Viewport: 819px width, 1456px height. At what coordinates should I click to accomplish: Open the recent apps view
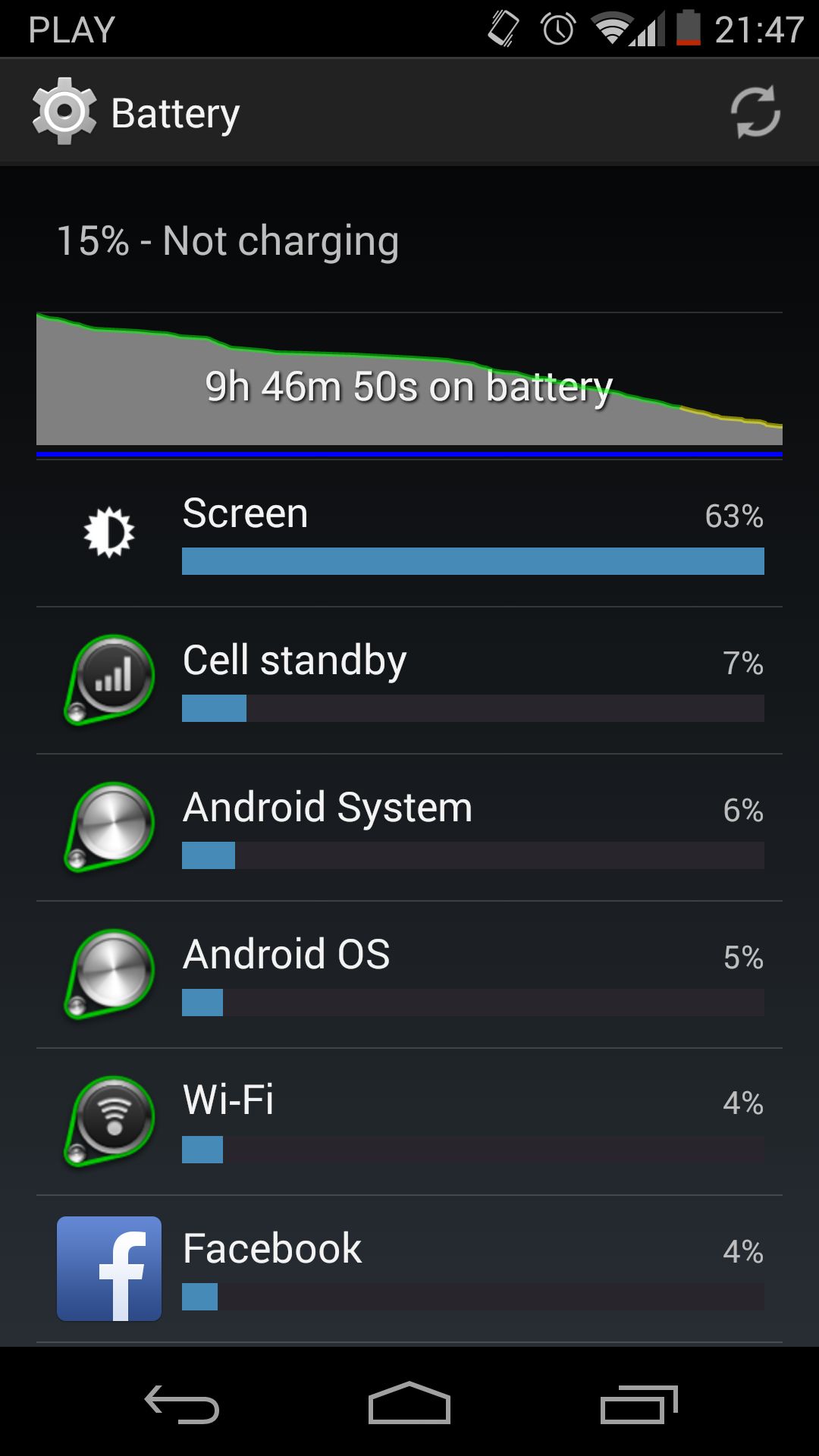pyautogui.click(x=639, y=1404)
